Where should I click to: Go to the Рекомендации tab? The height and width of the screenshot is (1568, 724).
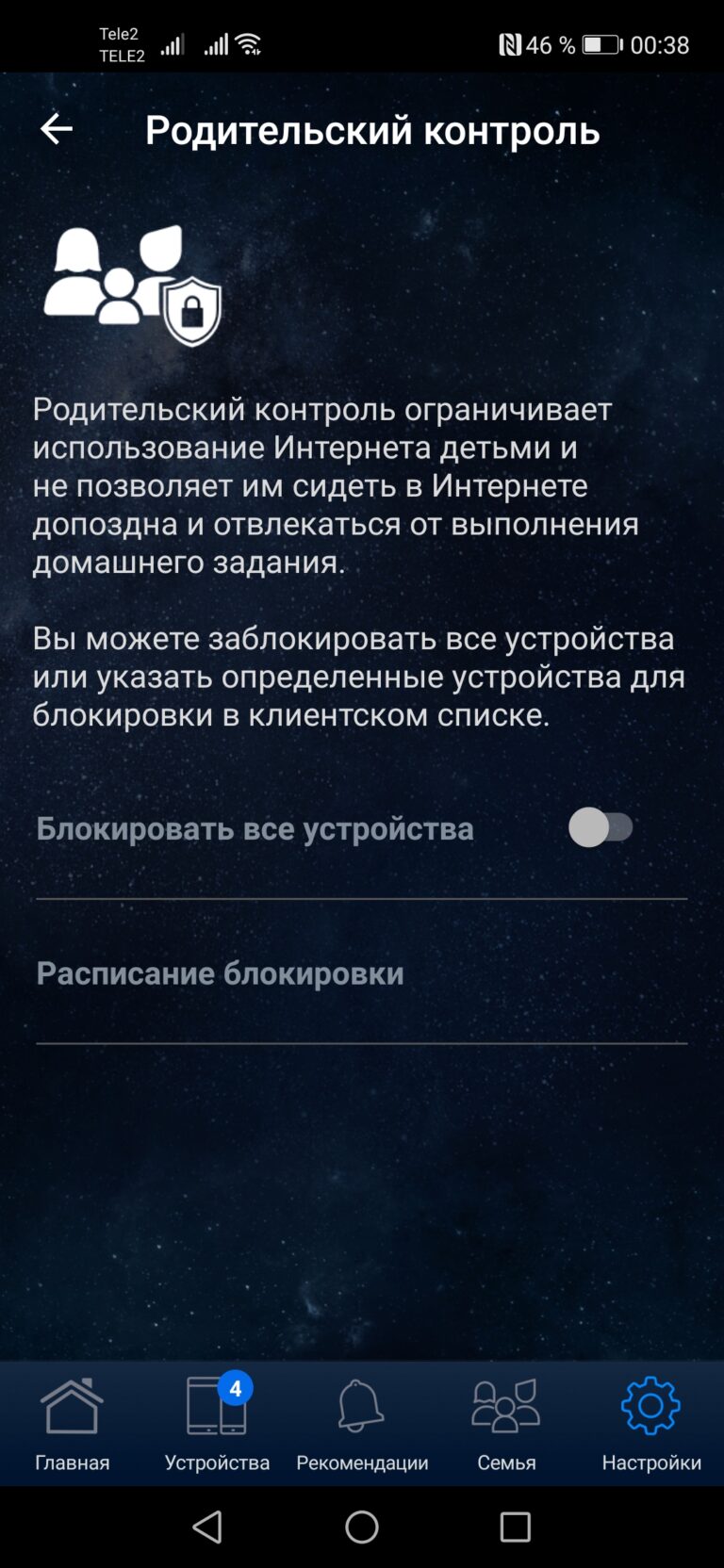[362, 1424]
